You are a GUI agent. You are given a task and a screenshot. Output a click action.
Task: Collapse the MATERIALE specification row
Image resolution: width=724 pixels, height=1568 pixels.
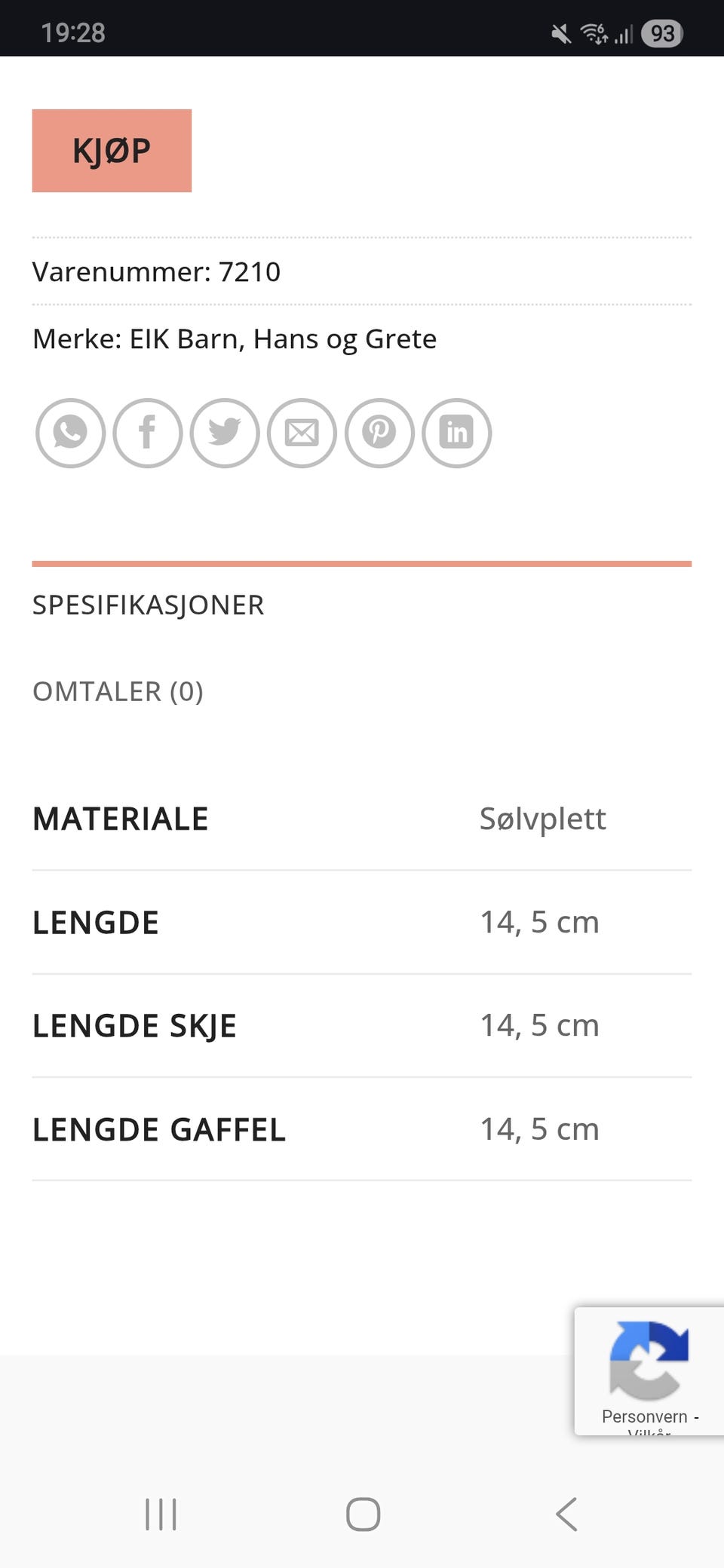tap(120, 819)
